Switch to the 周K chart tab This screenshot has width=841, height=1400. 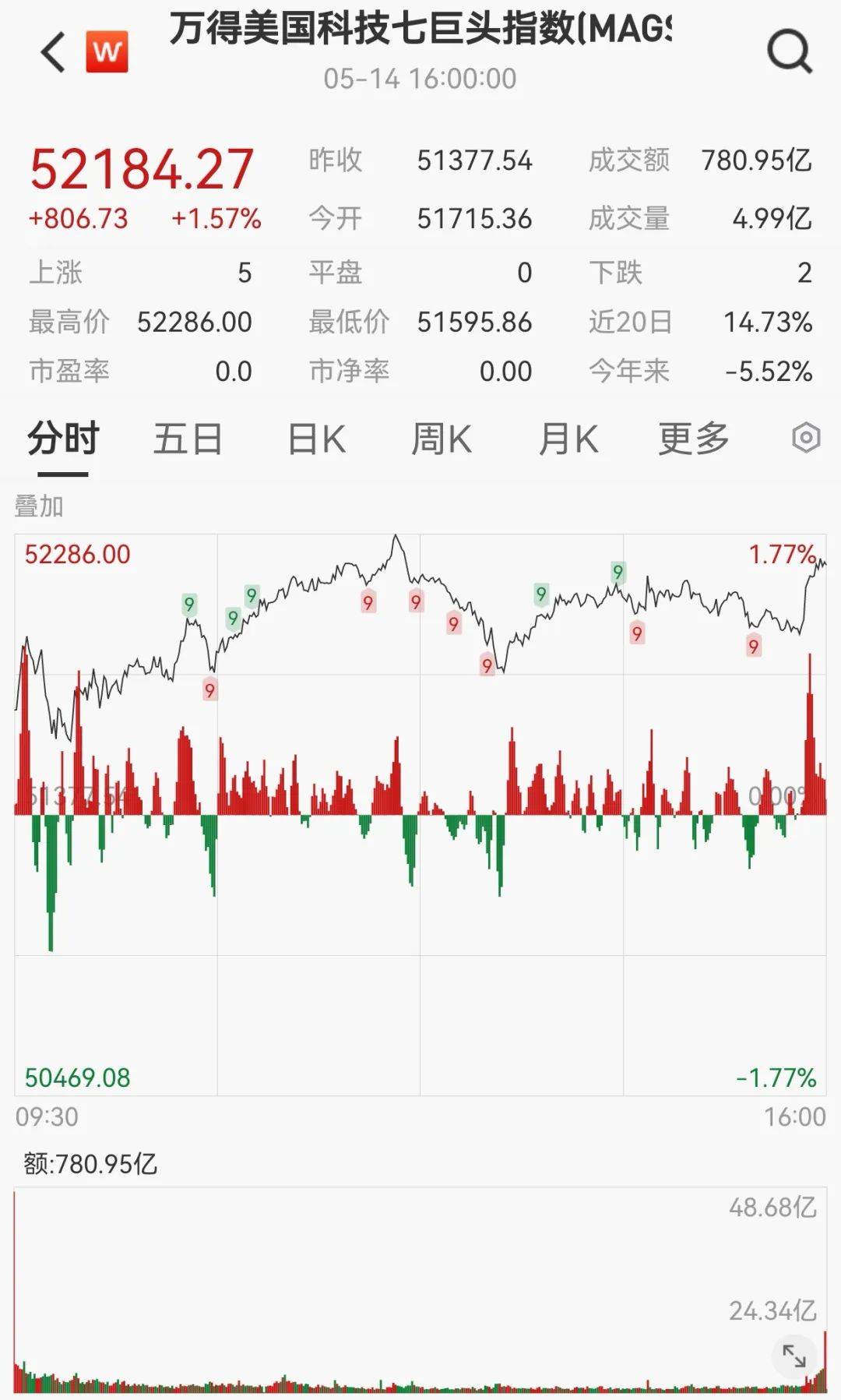pos(442,439)
